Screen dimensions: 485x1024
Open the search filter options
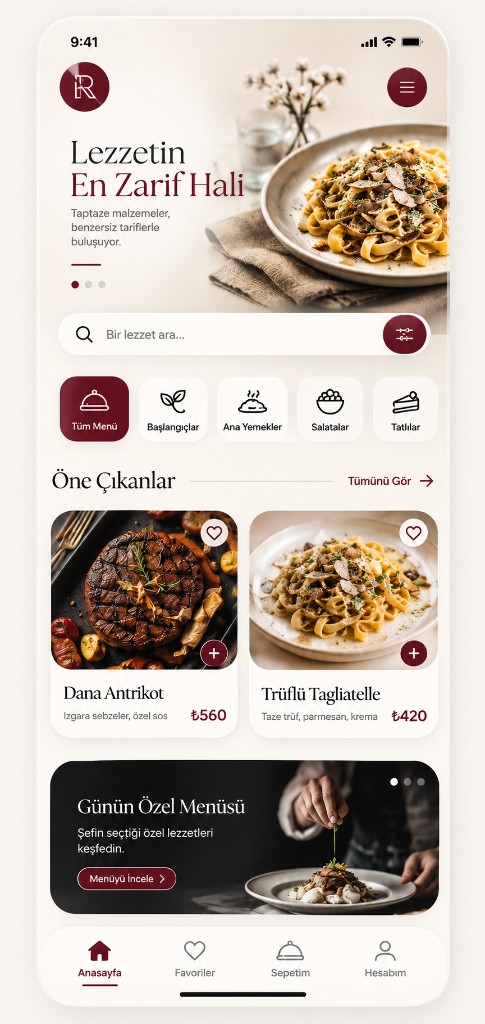(405, 334)
